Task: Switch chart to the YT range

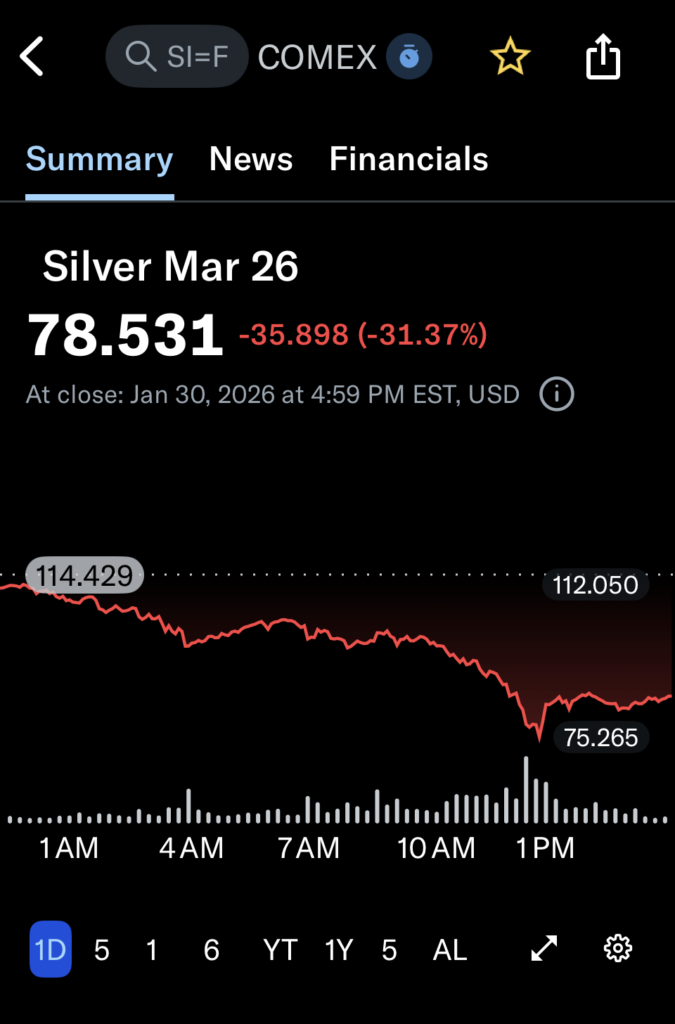Action: tap(280, 949)
